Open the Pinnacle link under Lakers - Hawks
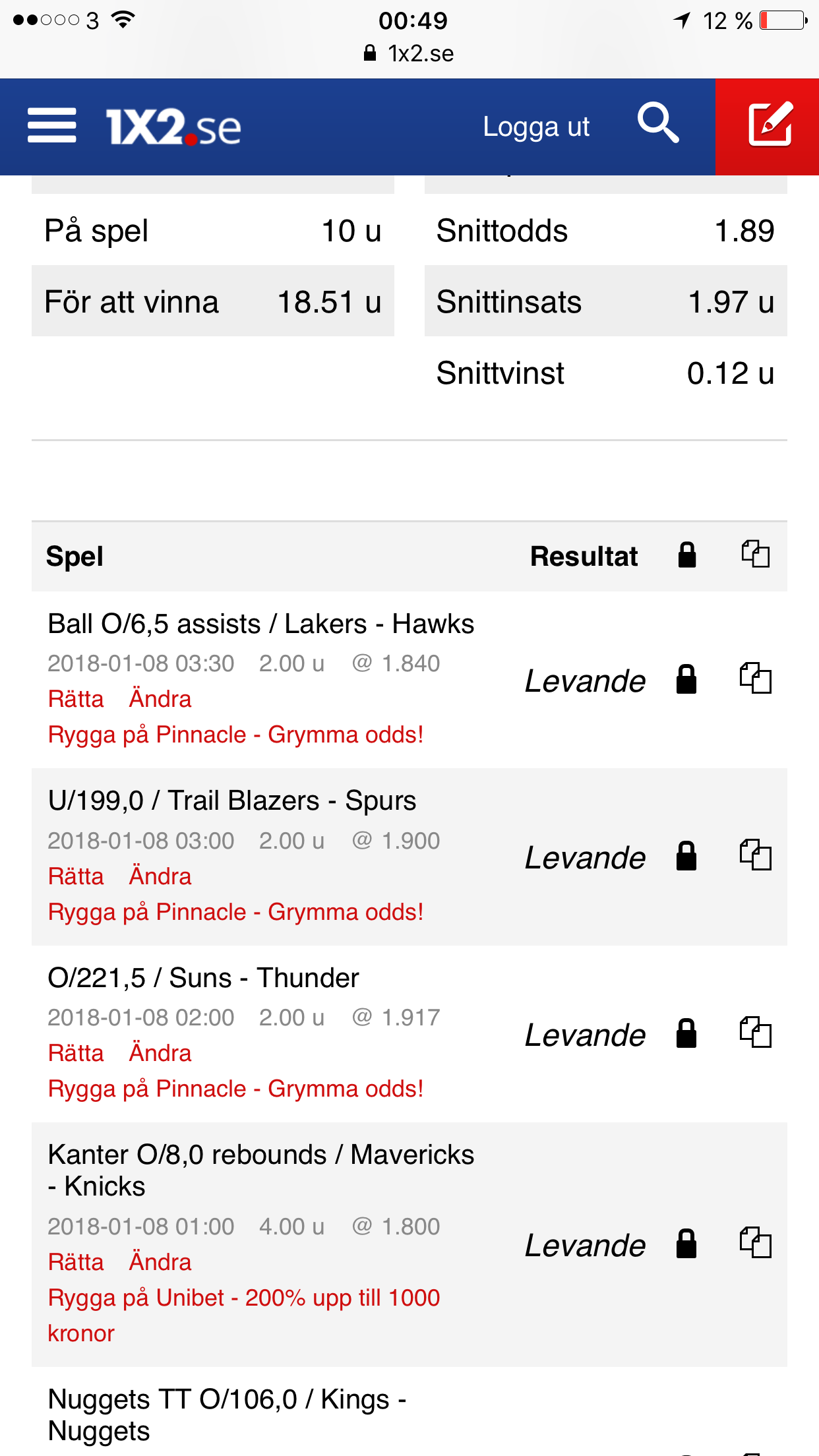Viewport: 819px width, 1456px height. click(x=235, y=735)
